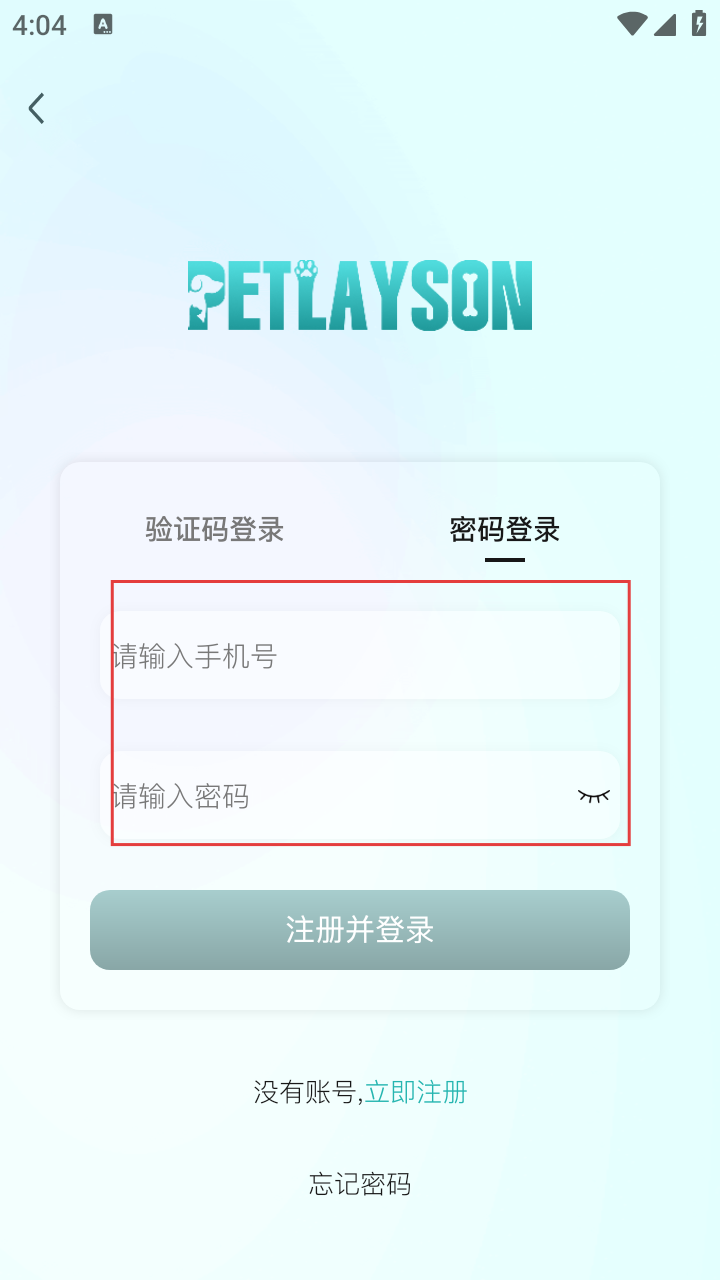Focus the 请输入手机号 phone number field
This screenshot has width=720, height=1280.
click(360, 656)
